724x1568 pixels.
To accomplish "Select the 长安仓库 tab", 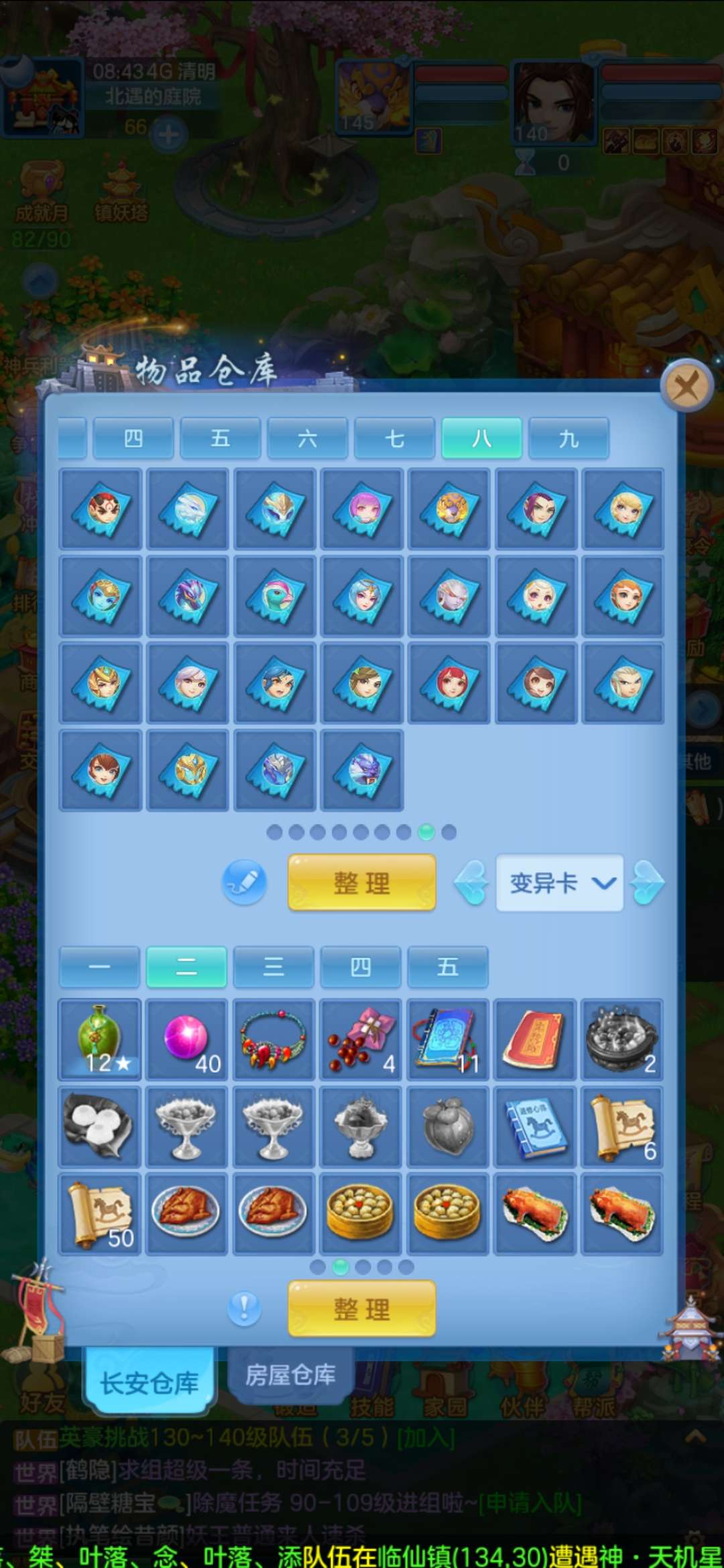I will [149, 1382].
